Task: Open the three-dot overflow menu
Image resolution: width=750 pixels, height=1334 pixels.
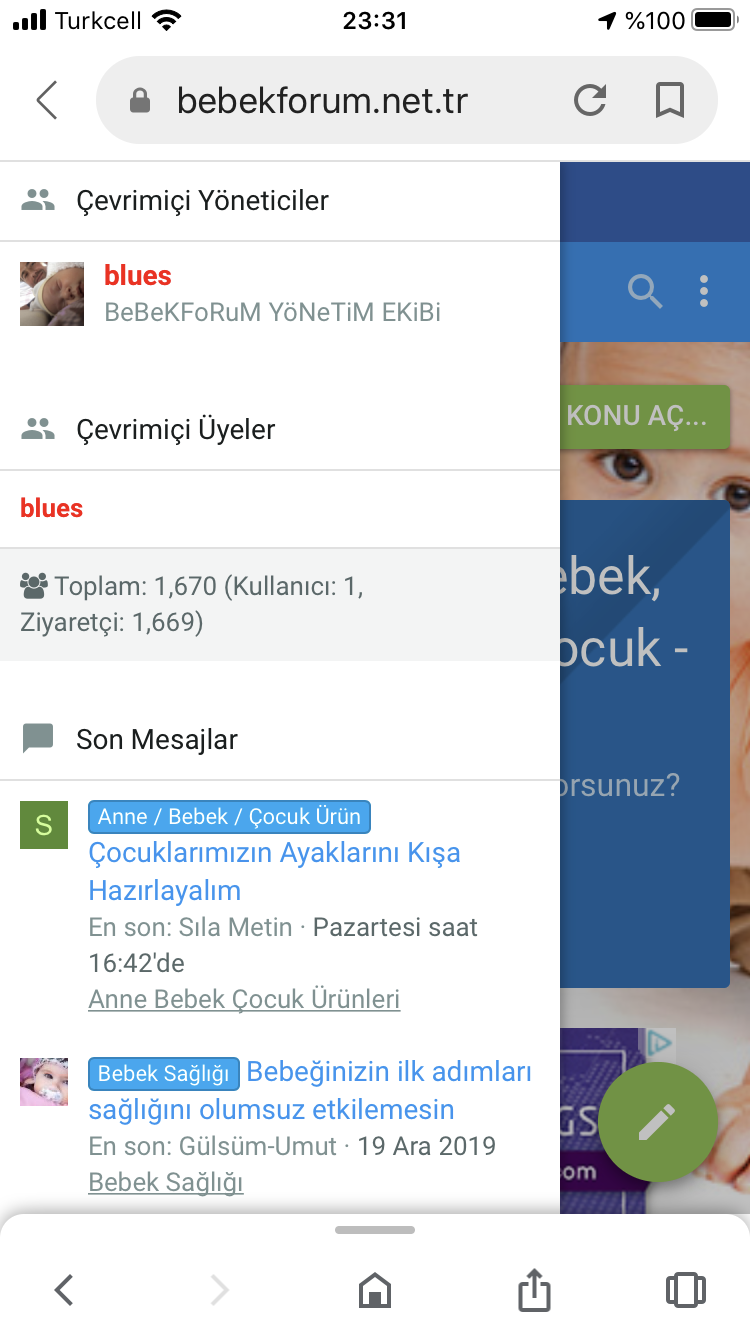Action: click(704, 291)
